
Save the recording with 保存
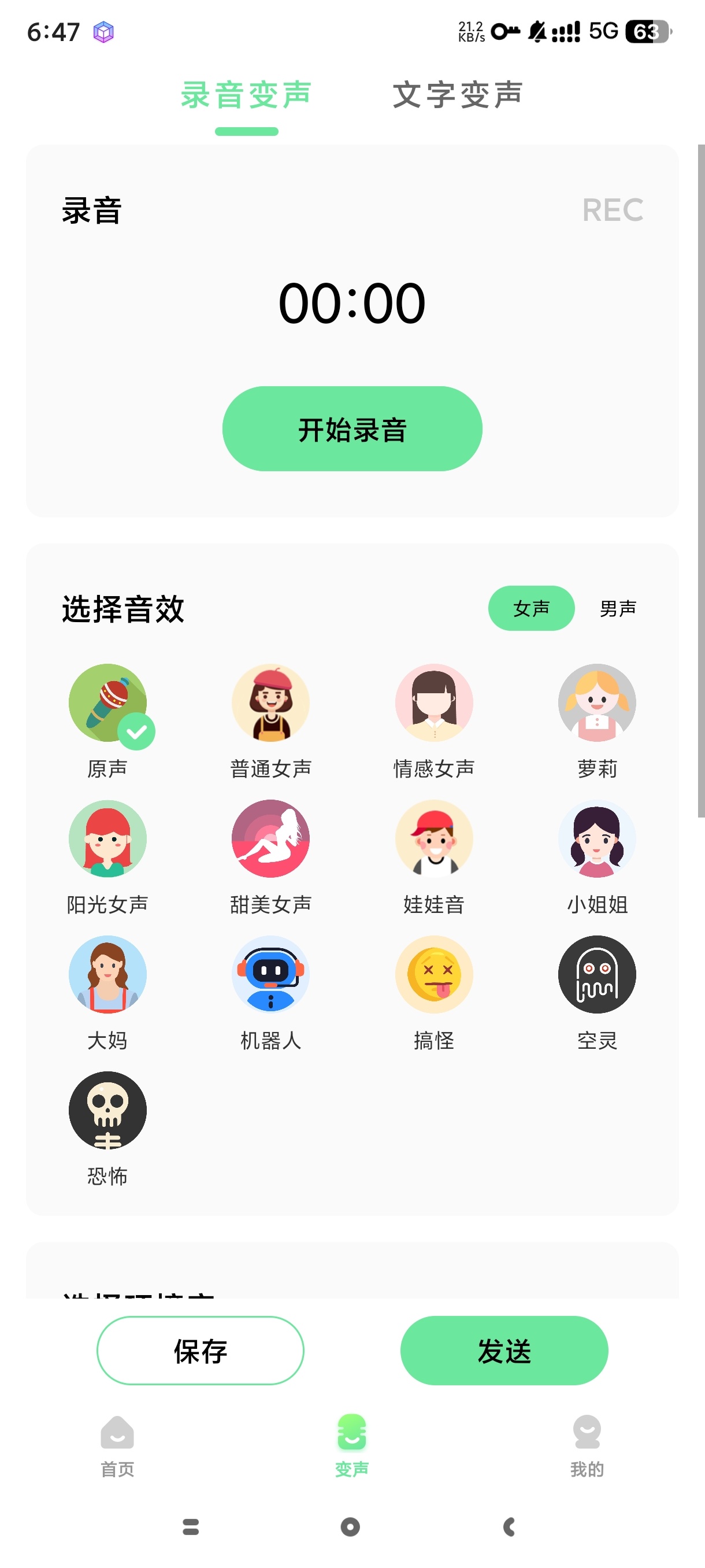click(x=200, y=1351)
